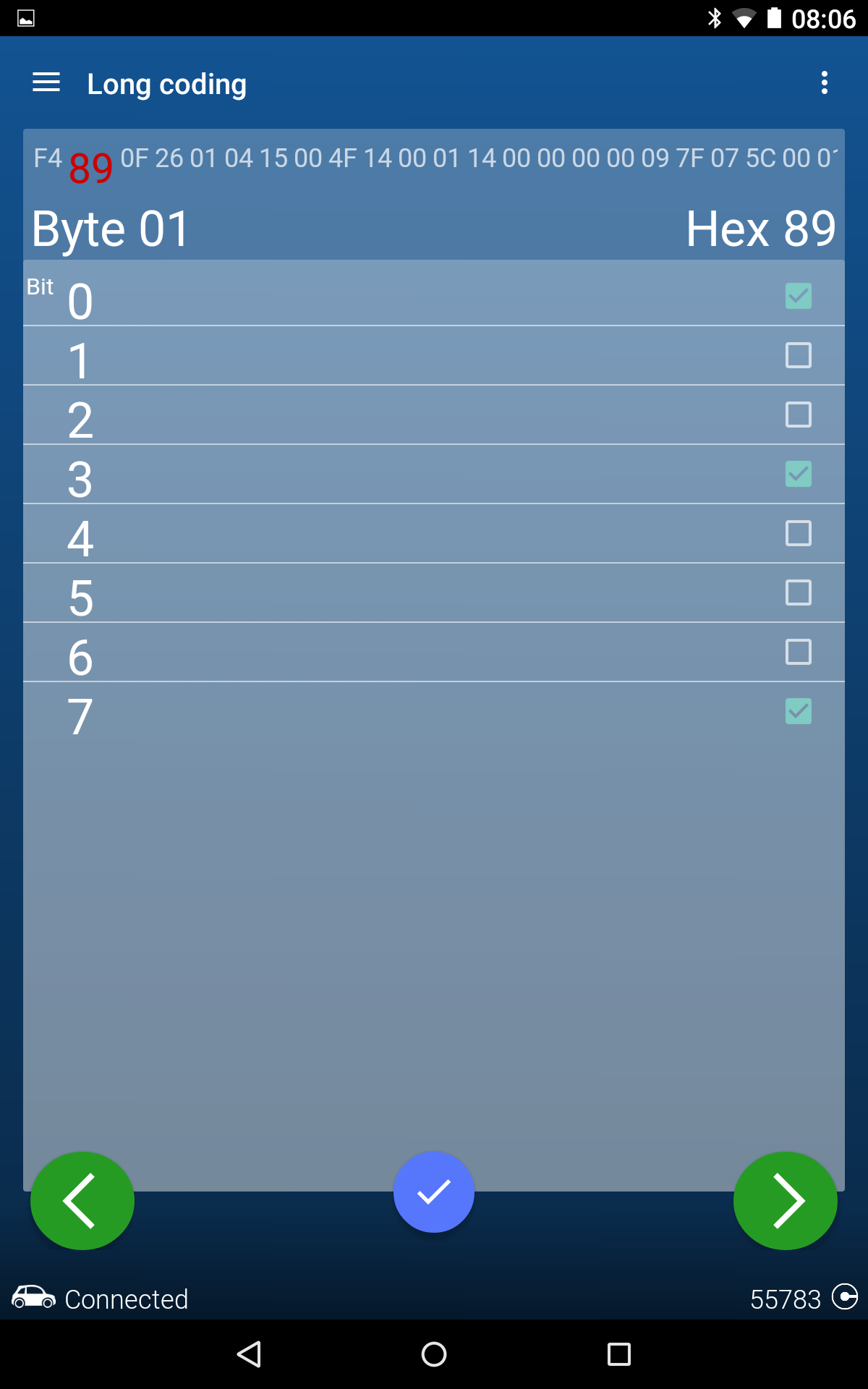Image resolution: width=868 pixels, height=1389 pixels.
Task: Open the hamburger navigation drawer
Action: pos(46,82)
